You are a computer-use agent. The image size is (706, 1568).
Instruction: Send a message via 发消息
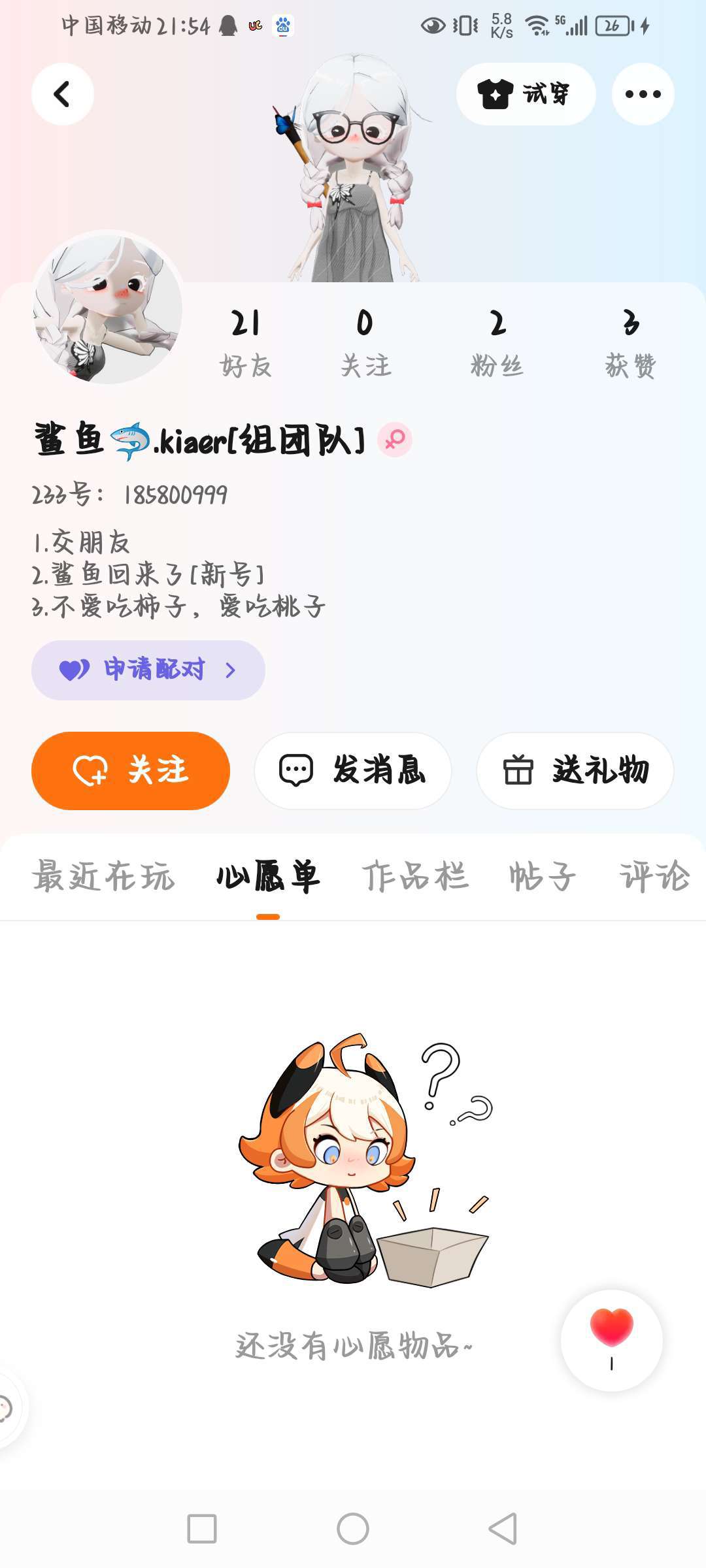tap(353, 770)
